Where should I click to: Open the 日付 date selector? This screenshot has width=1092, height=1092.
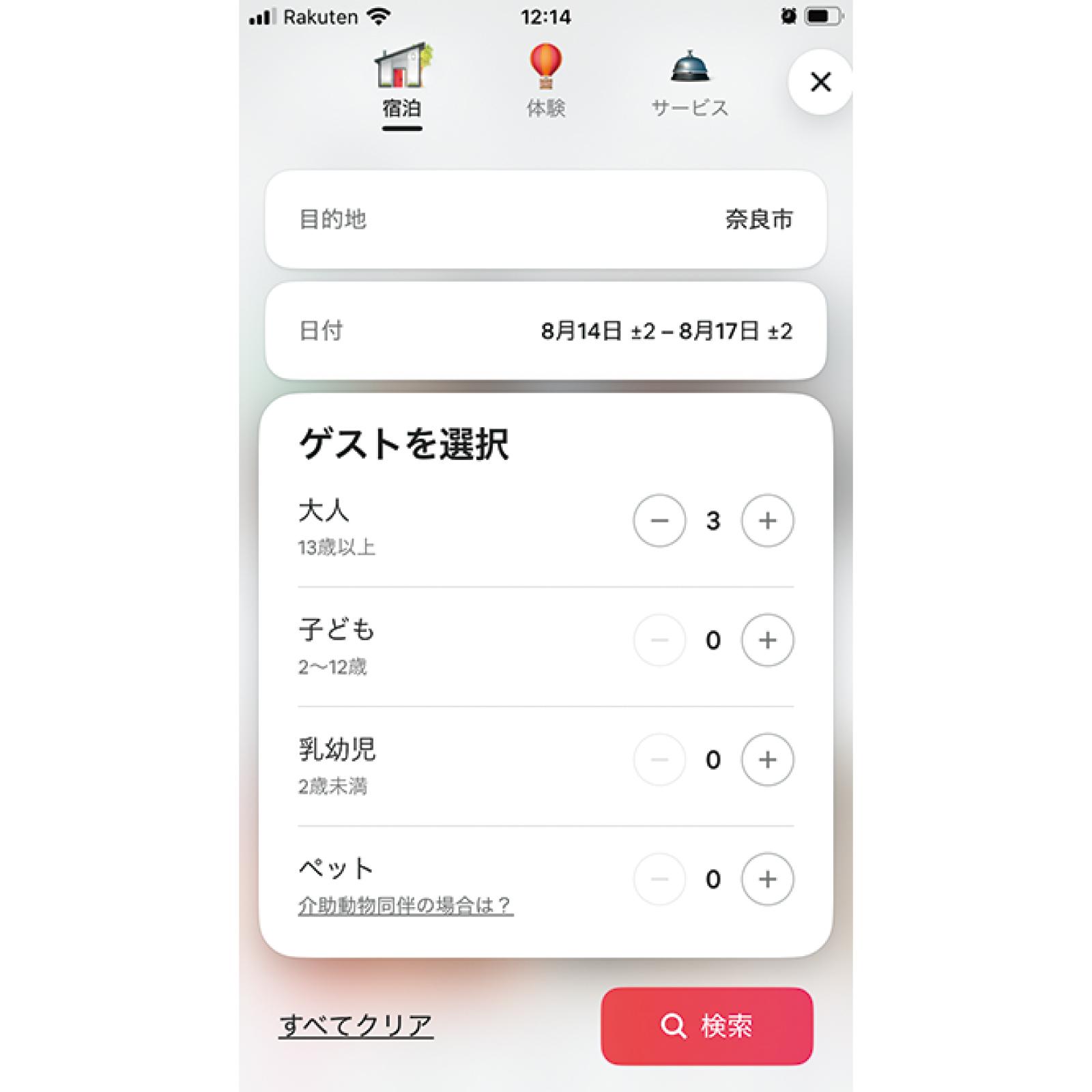click(x=545, y=331)
